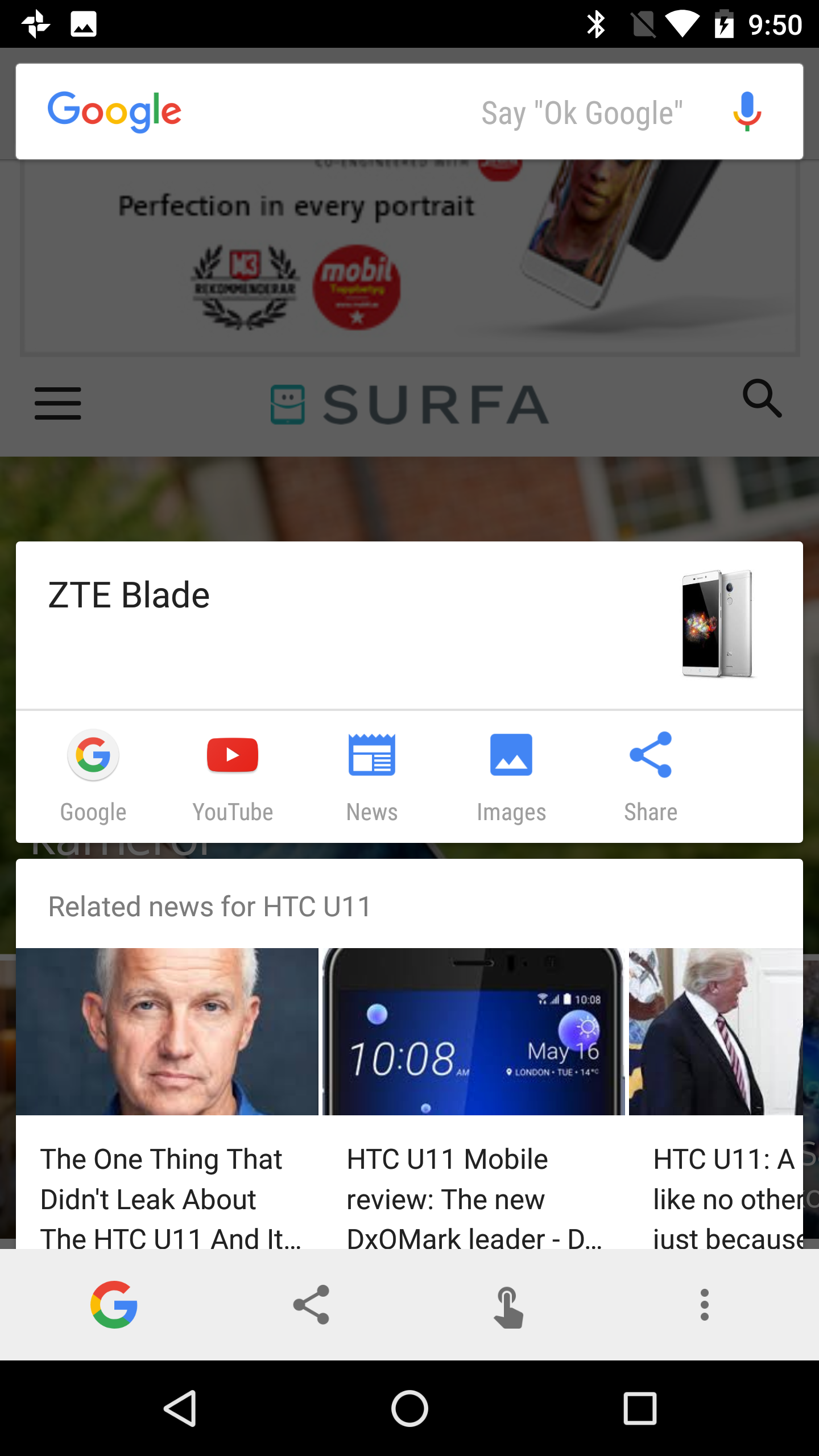Open the 'HTC U11: A' news card
The image size is (819, 1456).
[717, 1098]
